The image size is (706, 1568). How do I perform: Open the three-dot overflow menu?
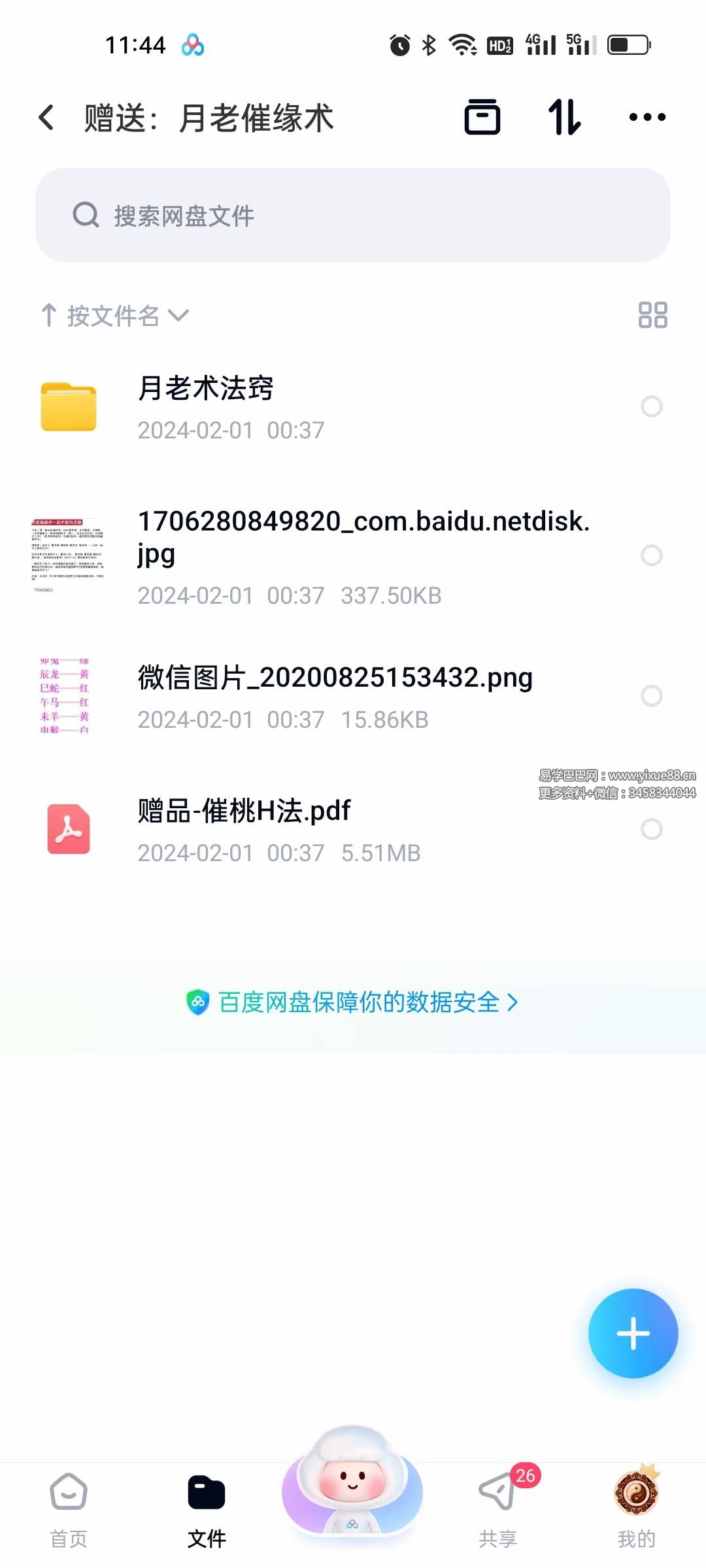tap(647, 118)
